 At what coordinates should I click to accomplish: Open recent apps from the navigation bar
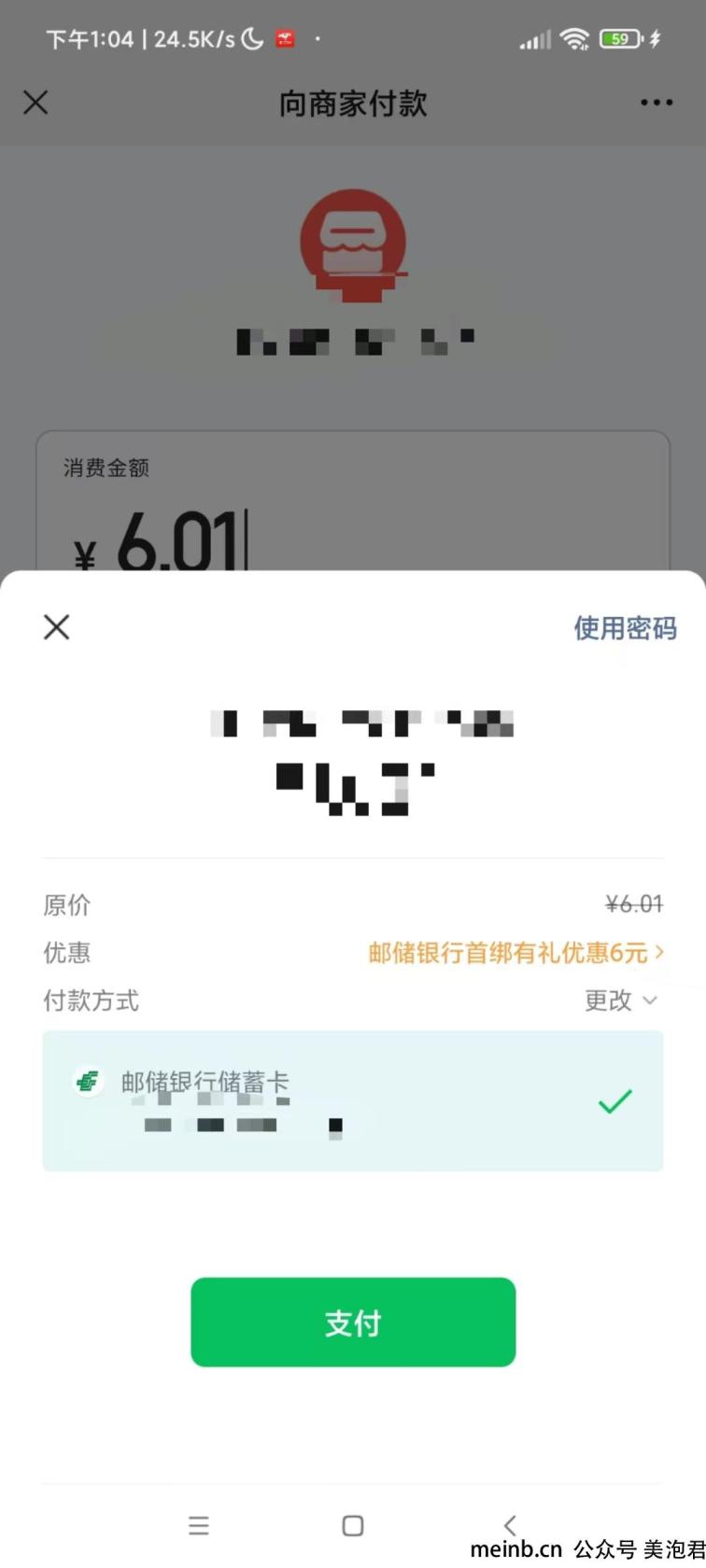point(198,1525)
